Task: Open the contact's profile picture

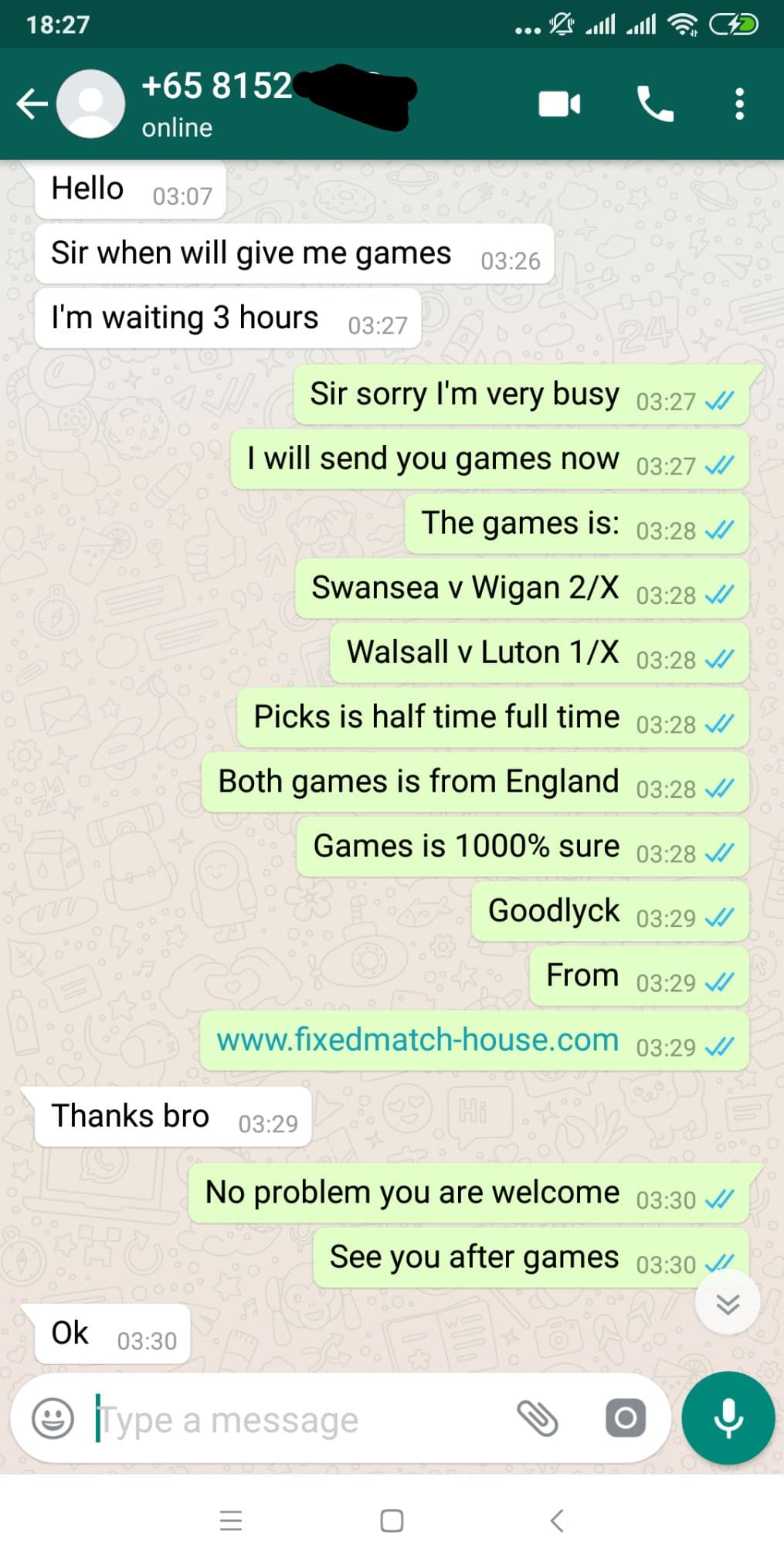Action: click(x=91, y=104)
